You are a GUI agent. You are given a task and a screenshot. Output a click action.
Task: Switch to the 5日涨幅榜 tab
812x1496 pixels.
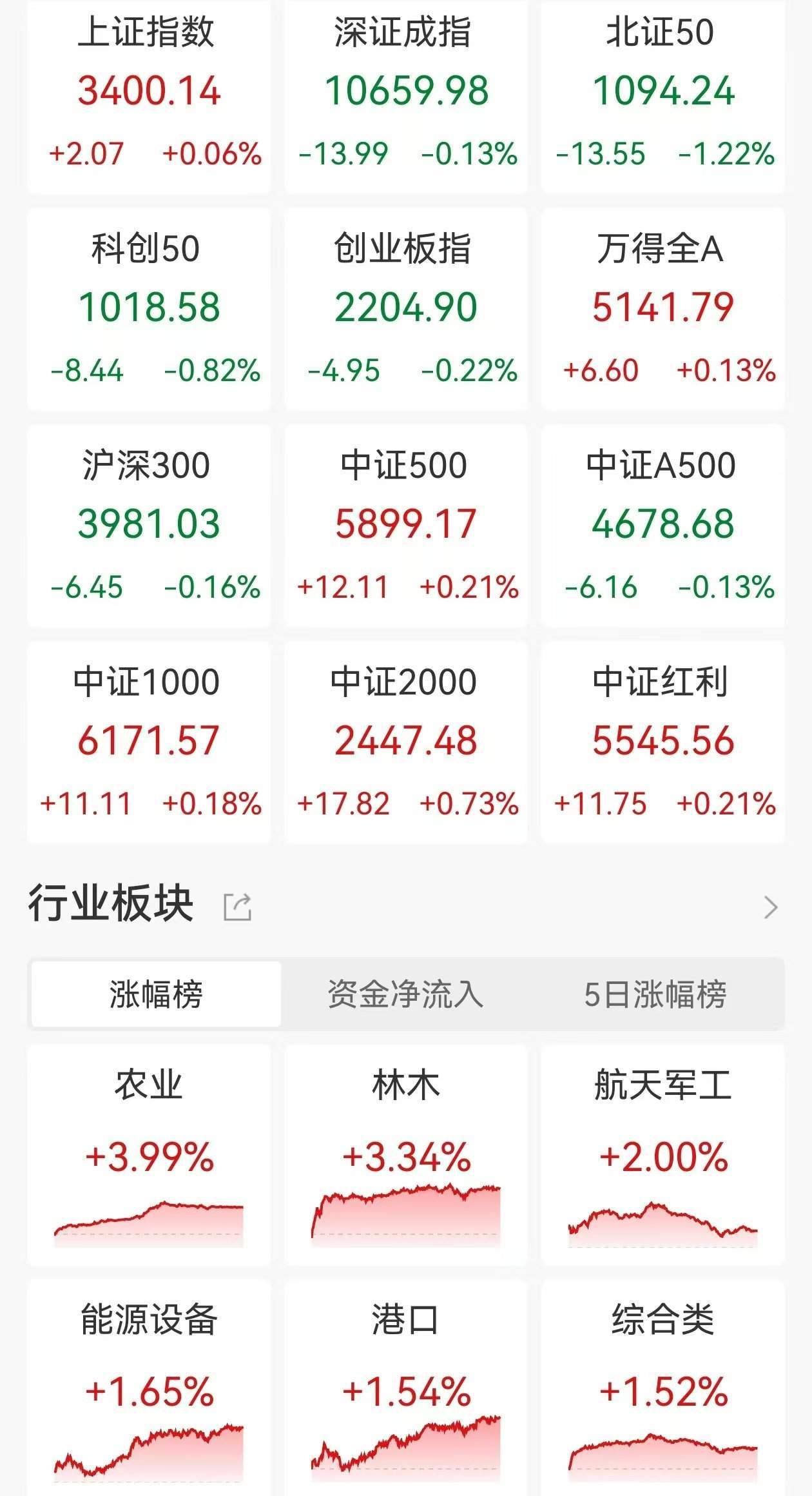[x=655, y=994]
